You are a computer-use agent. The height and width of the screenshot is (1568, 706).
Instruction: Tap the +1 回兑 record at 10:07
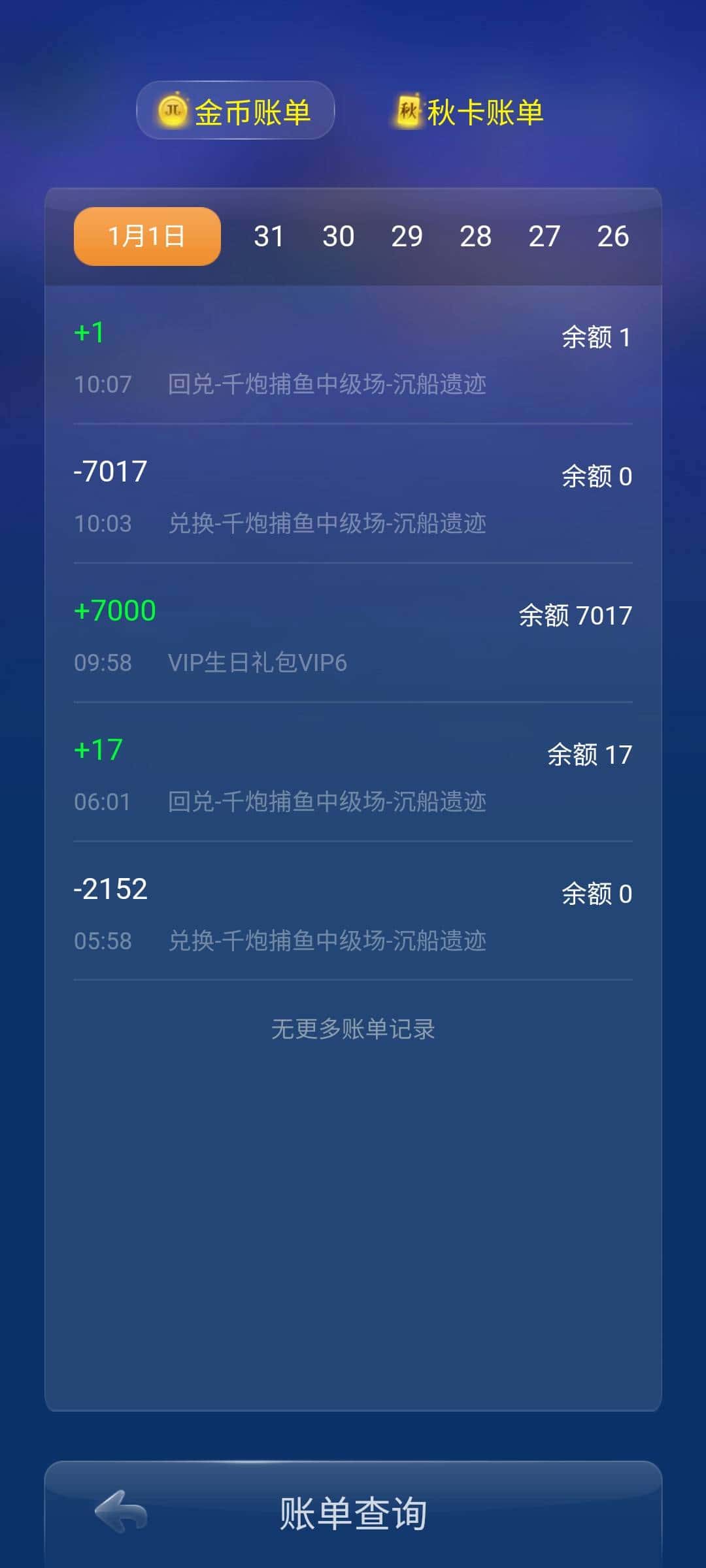coord(353,359)
